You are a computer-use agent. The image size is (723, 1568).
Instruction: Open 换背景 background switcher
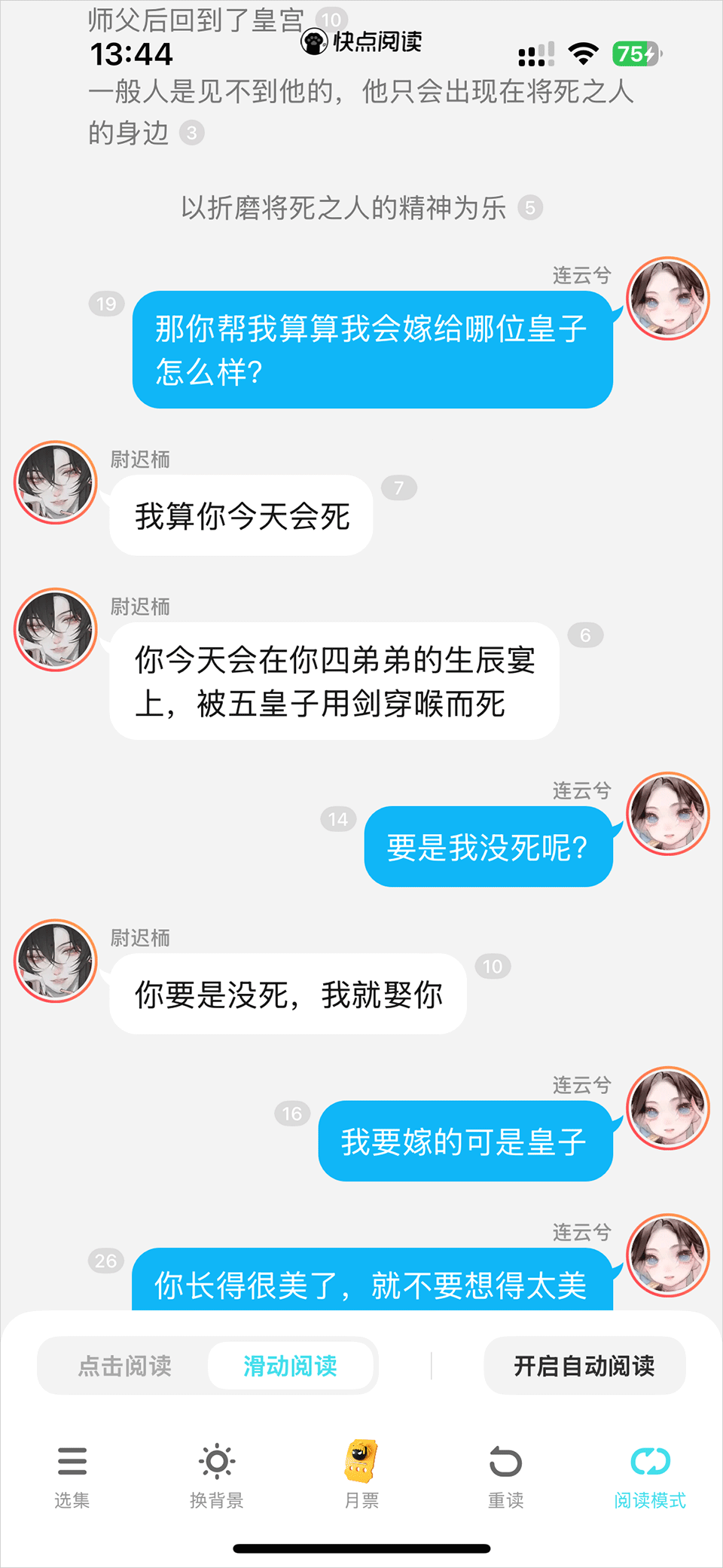pos(217,1475)
